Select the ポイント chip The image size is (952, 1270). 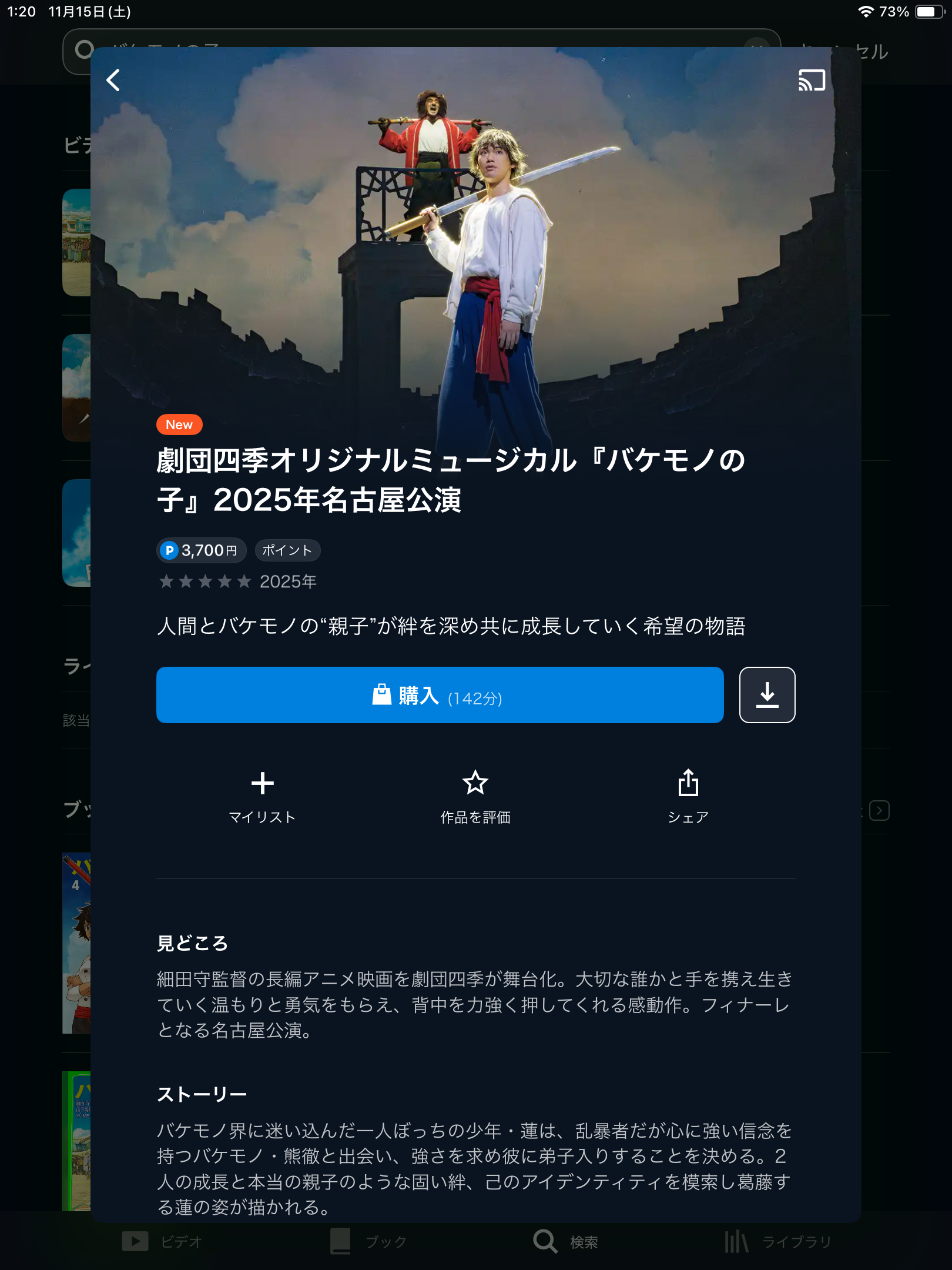287,550
